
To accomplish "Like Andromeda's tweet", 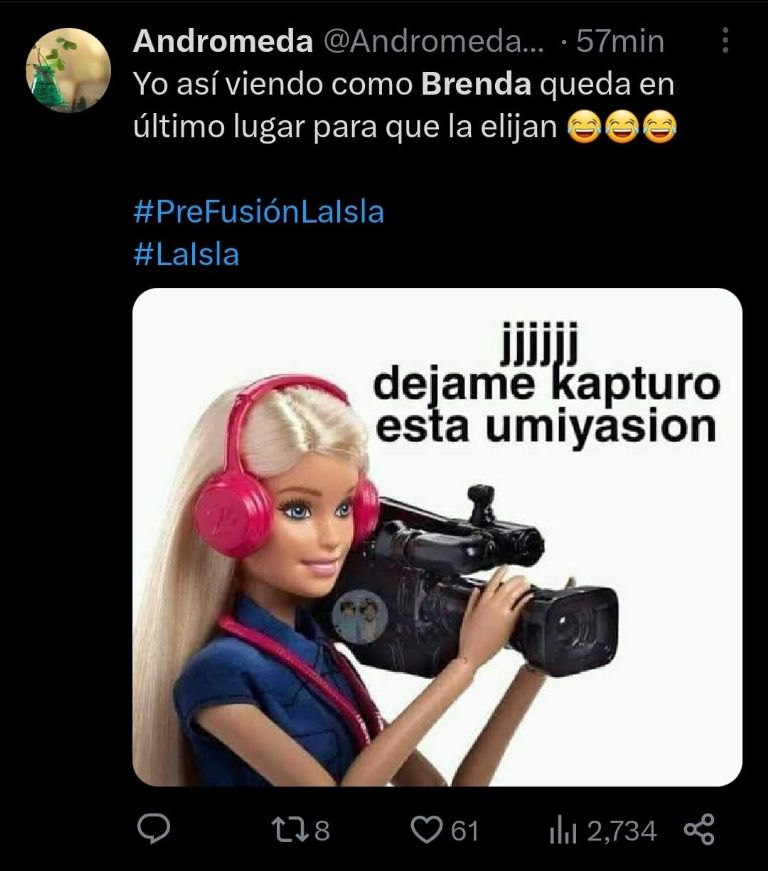I will tap(428, 829).
